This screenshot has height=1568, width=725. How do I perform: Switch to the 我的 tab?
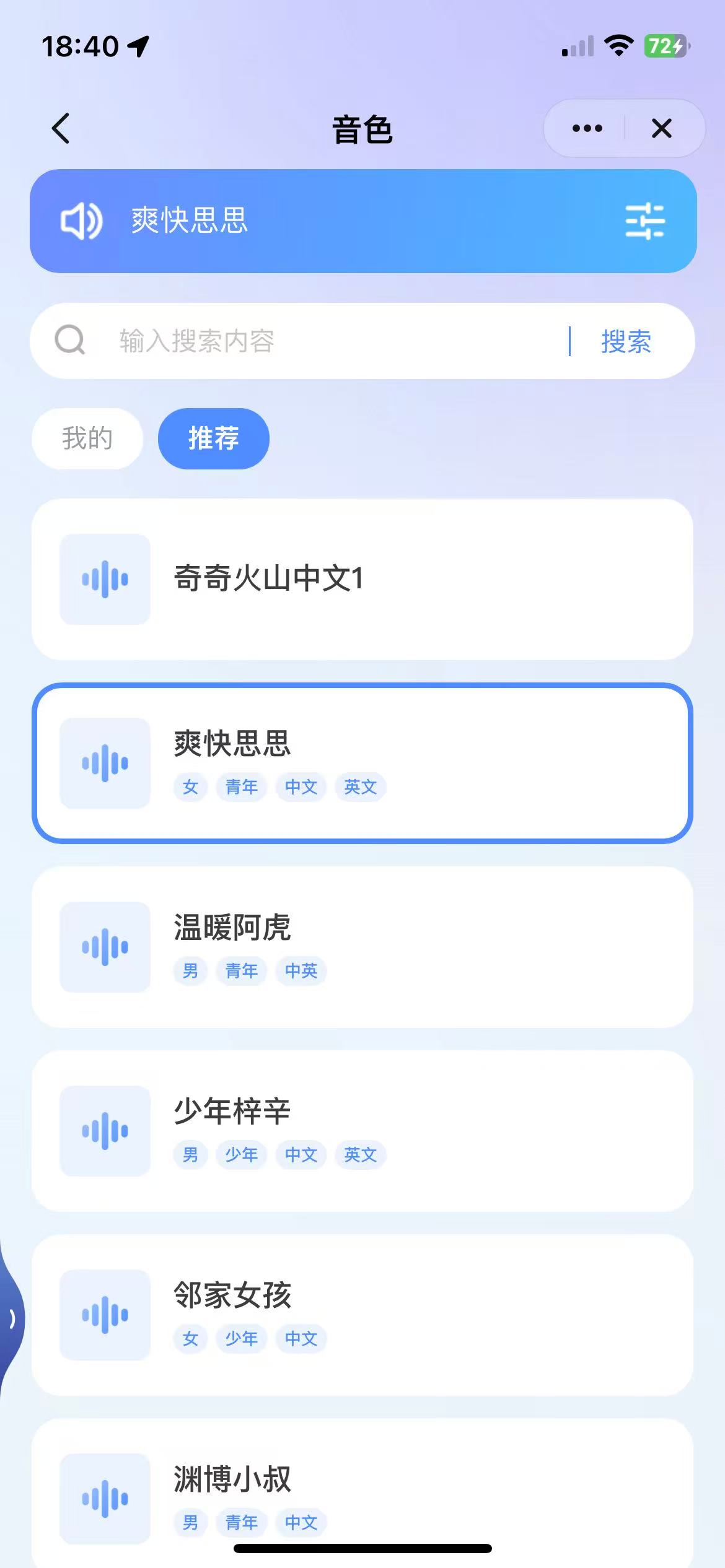(87, 438)
